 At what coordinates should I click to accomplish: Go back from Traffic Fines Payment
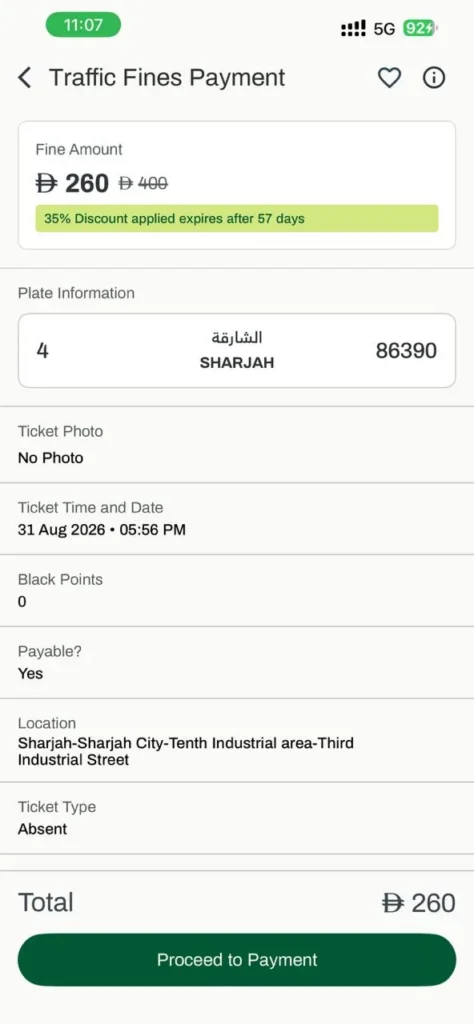point(25,78)
